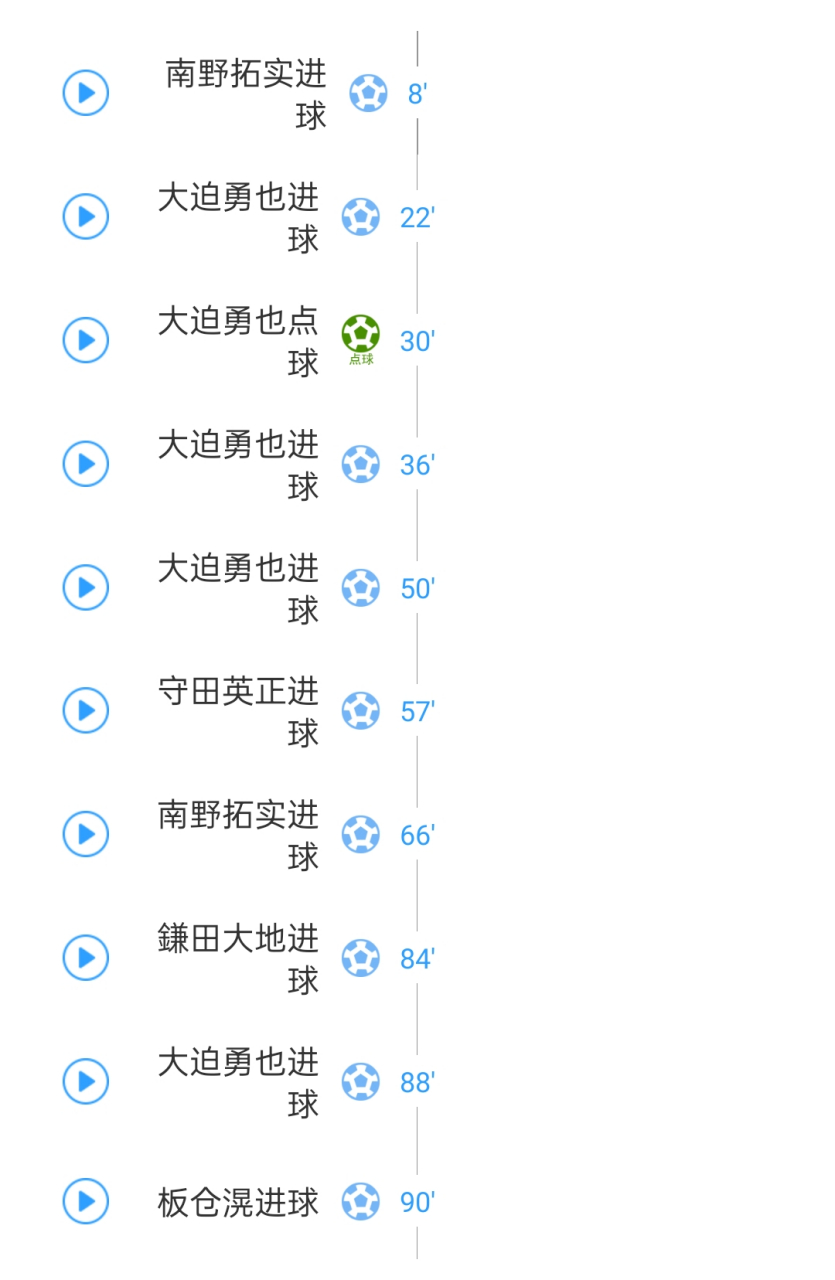
Task: Play the replay of 大迫勇也's penalty
Action: [x=85, y=340]
